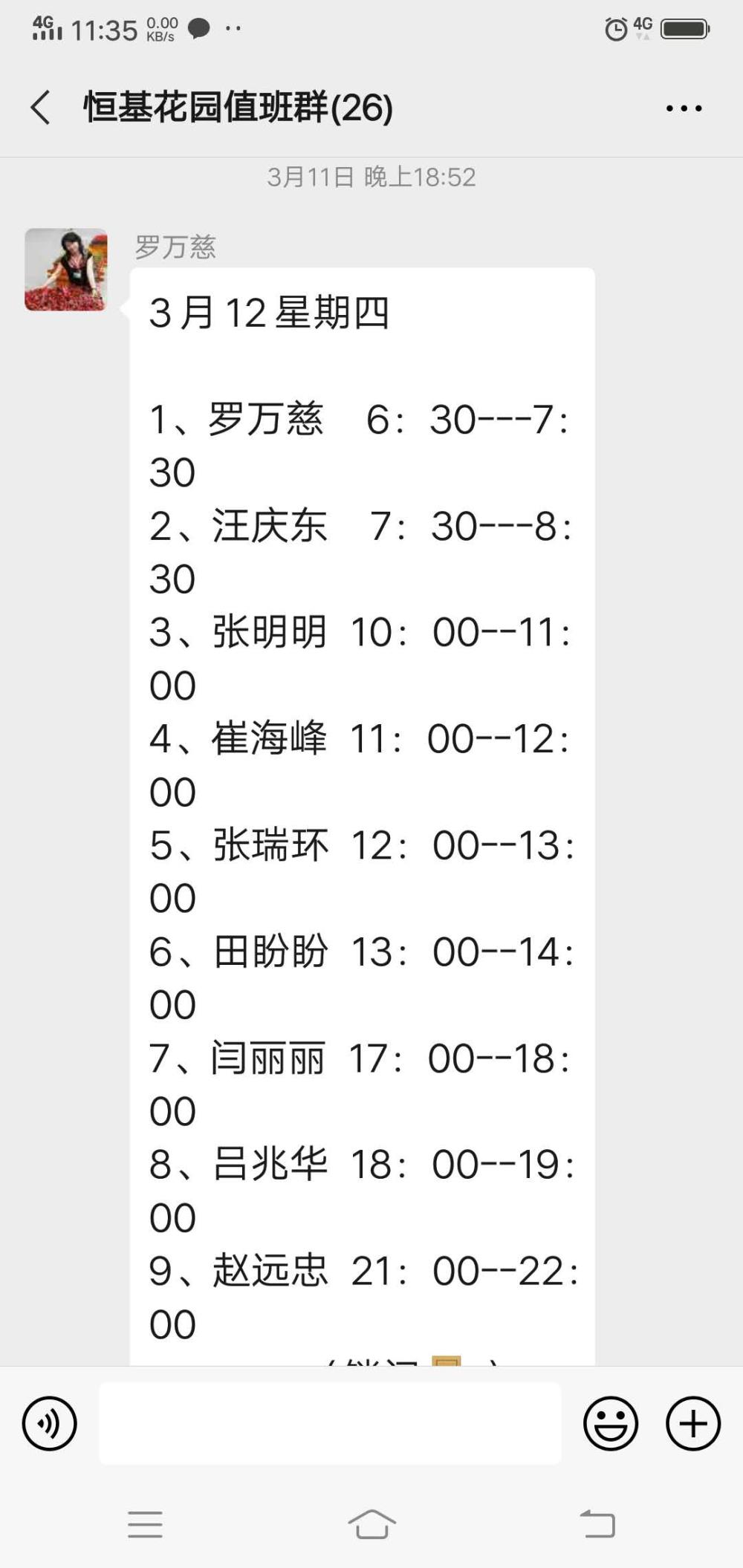Focus the message text field
Screen dimensions: 743x1568
330,1423
